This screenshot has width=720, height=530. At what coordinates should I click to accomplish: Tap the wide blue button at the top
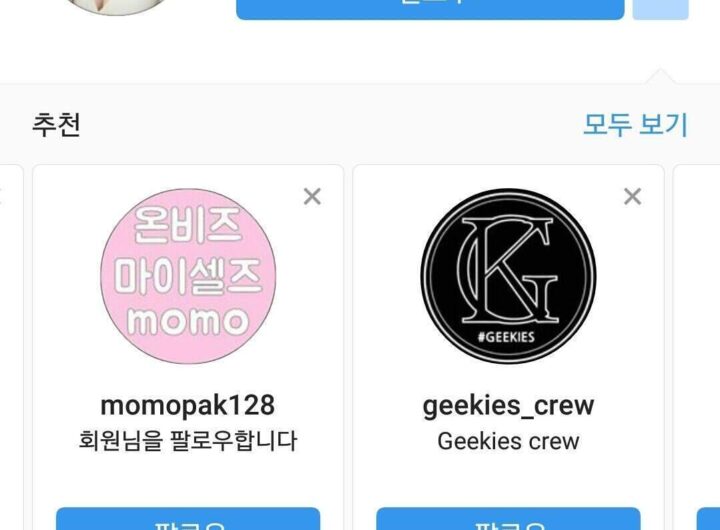click(430, 8)
